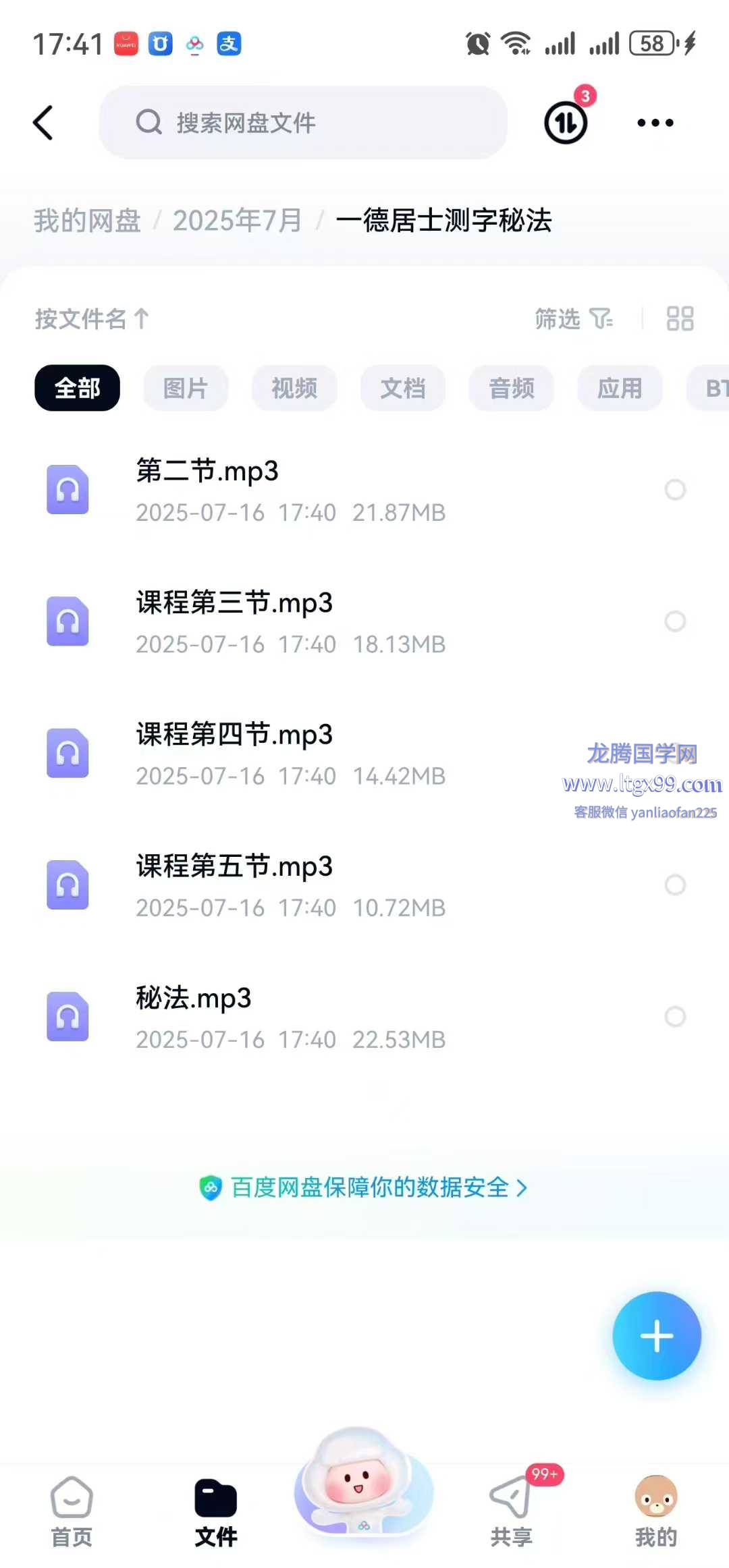Select the 图片 filter chip
Image resolution: width=729 pixels, height=1568 pixels.
click(x=186, y=388)
